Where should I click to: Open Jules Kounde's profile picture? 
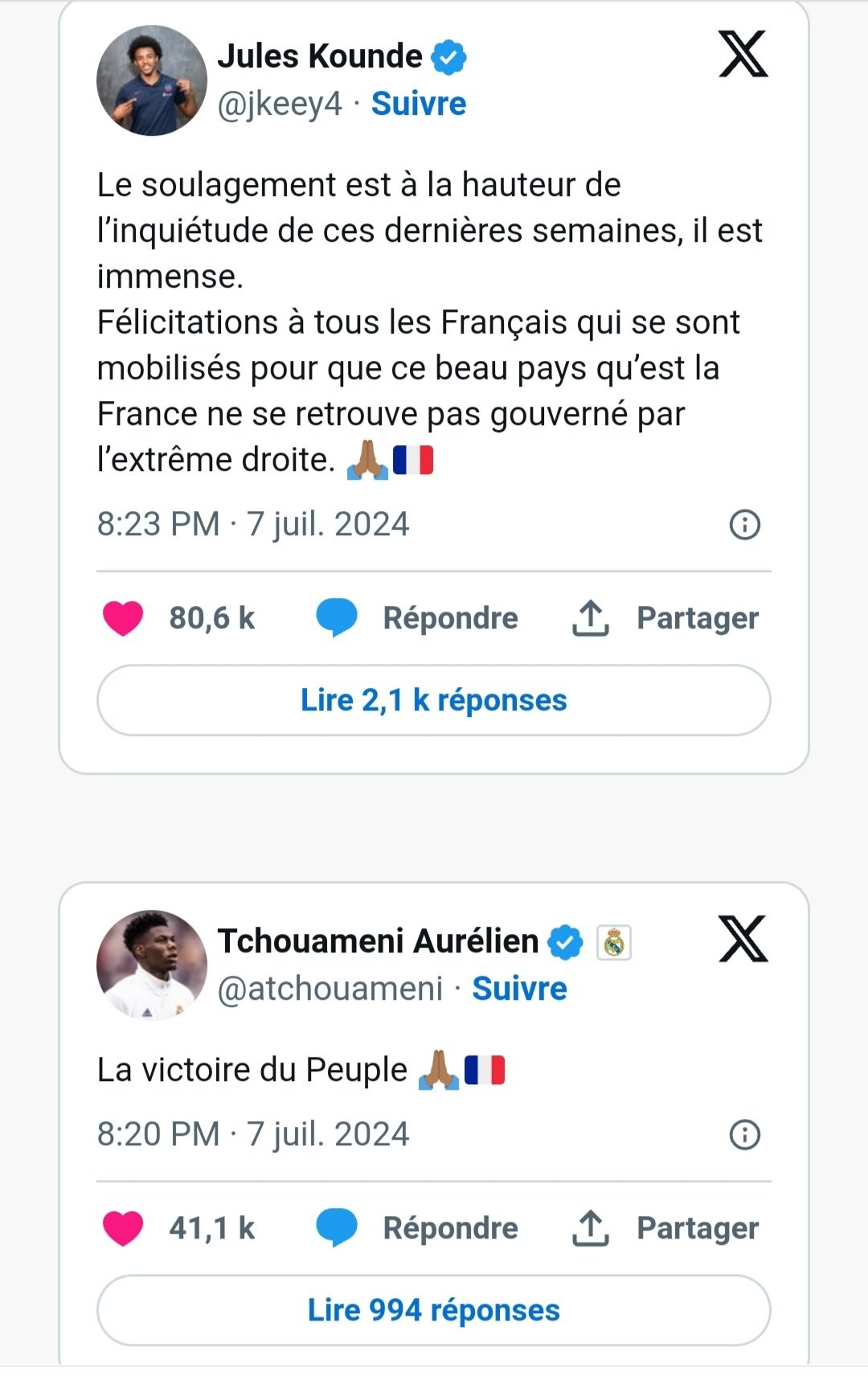[x=152, y=80]
